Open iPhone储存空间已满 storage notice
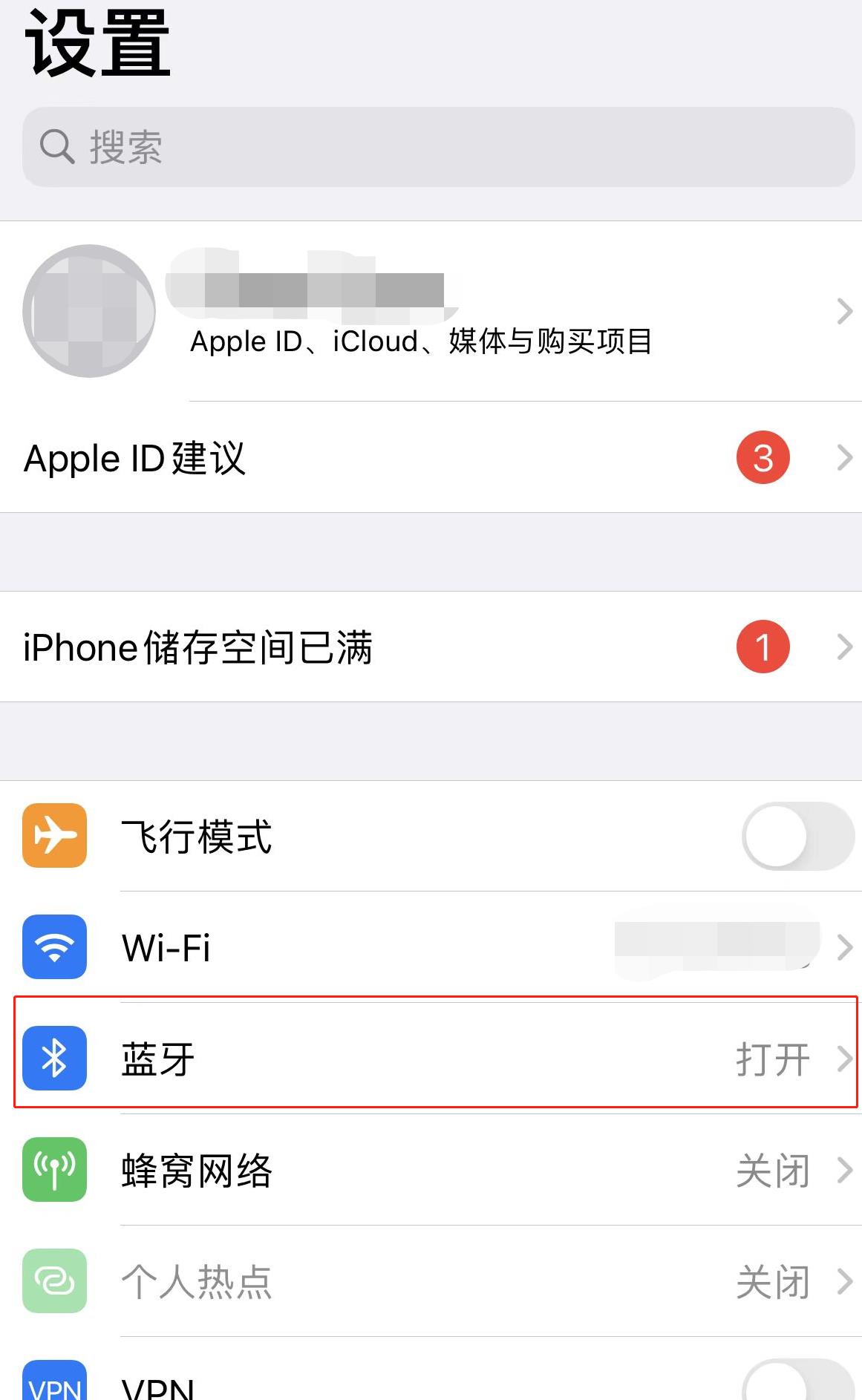Viewport: 862px width, 1400px height. pos(431,647)
